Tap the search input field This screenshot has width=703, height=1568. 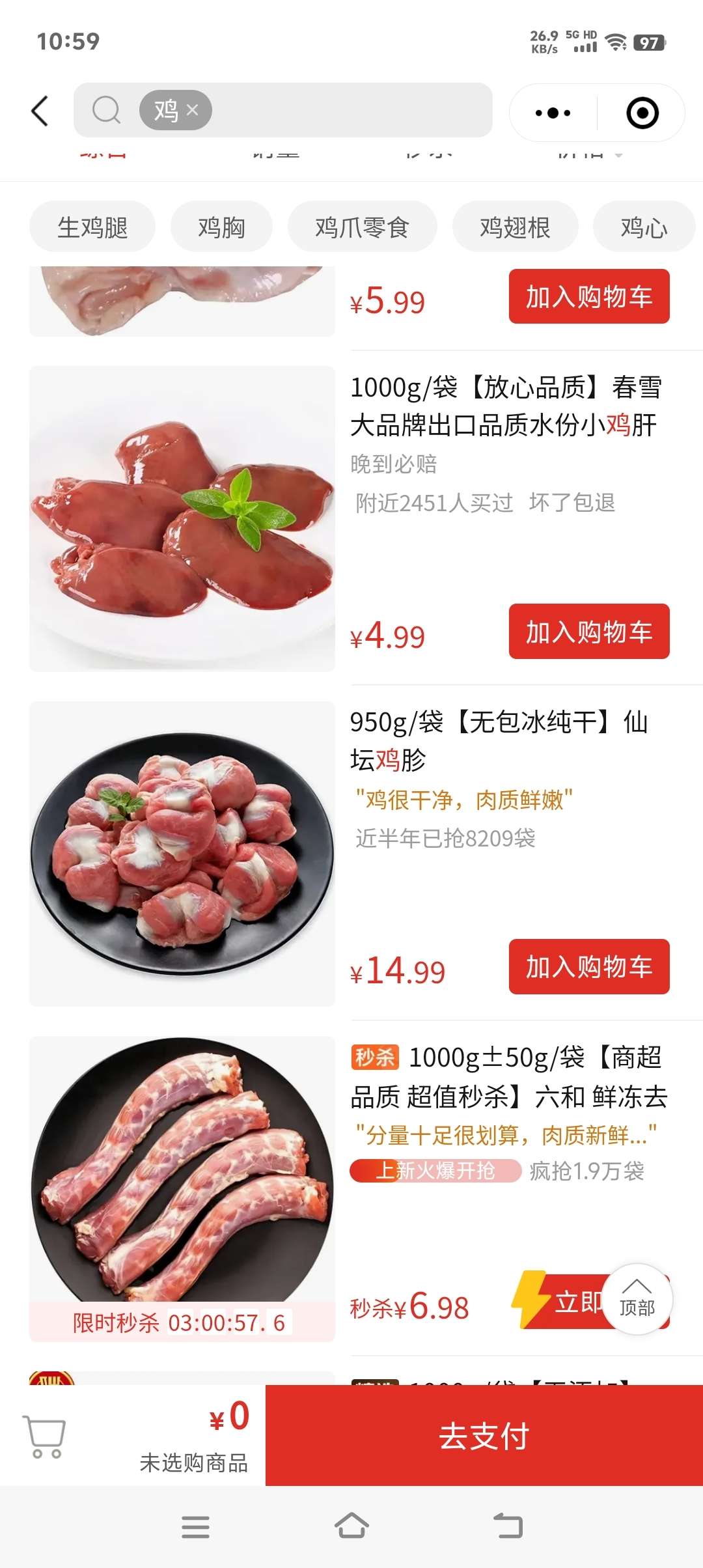pyautogui.click(x=351, y=110)
